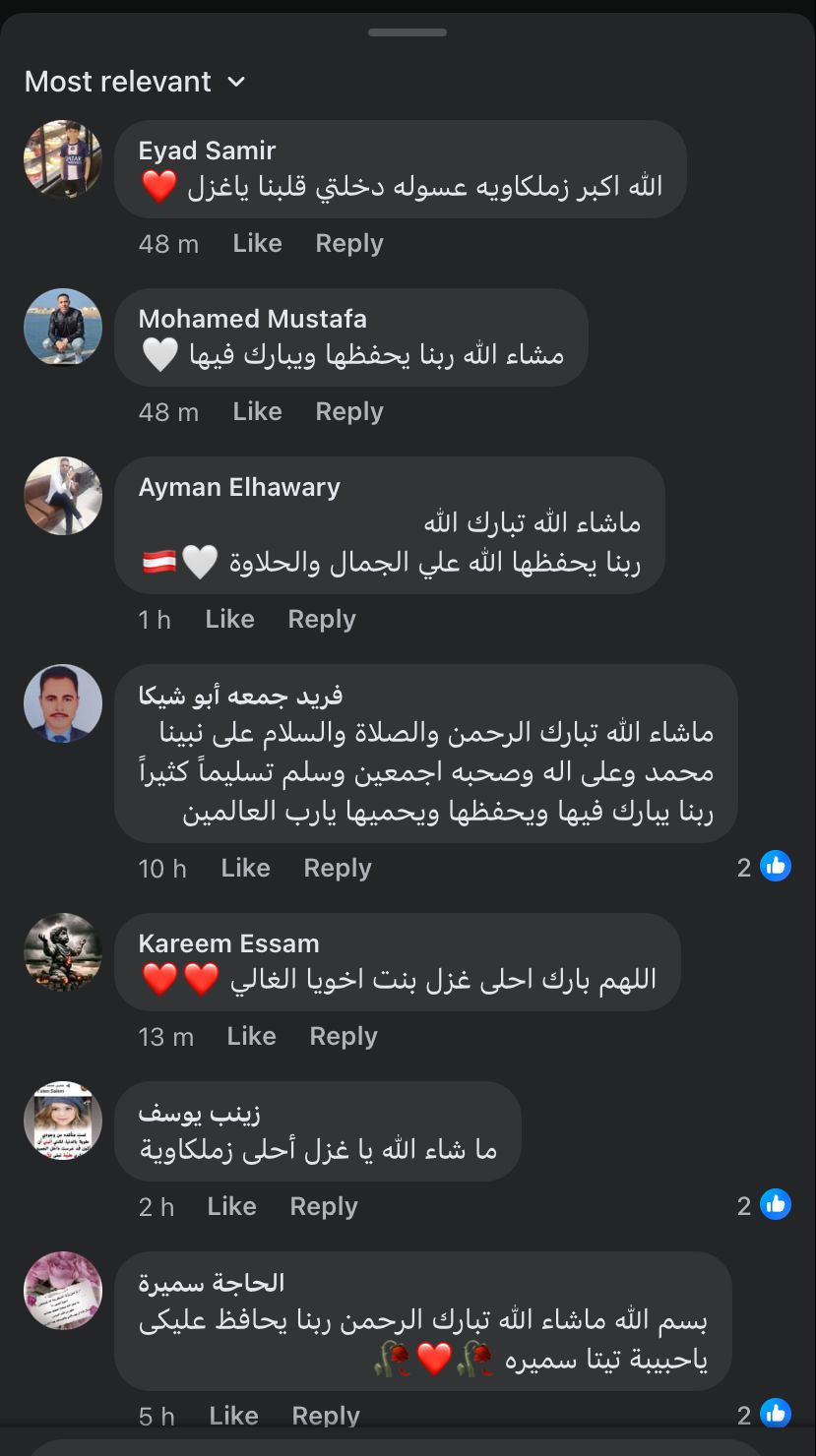Reply to زينب يوسف's comment
The image size is (816, 1456).
323,1207
